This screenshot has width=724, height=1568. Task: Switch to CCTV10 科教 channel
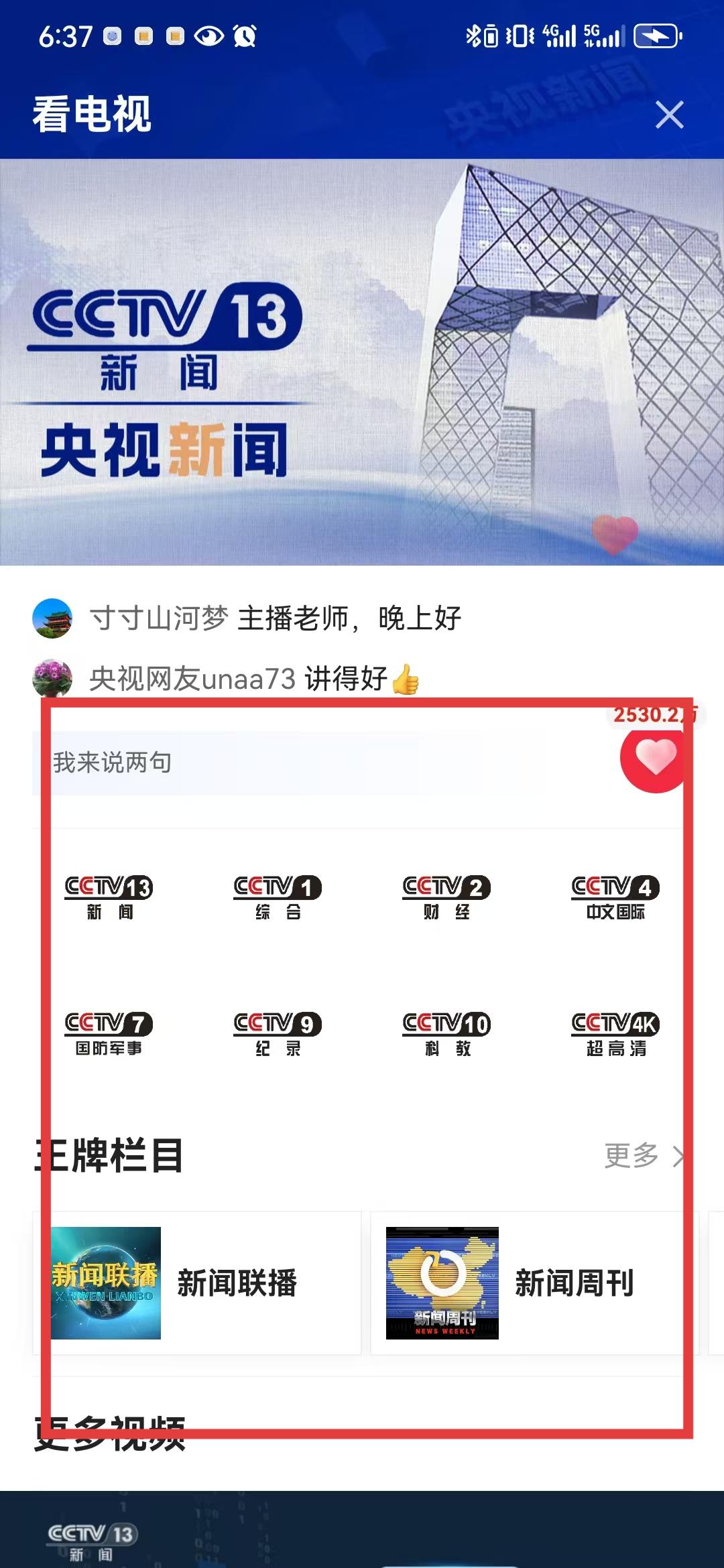click(x=446, y=1033)
